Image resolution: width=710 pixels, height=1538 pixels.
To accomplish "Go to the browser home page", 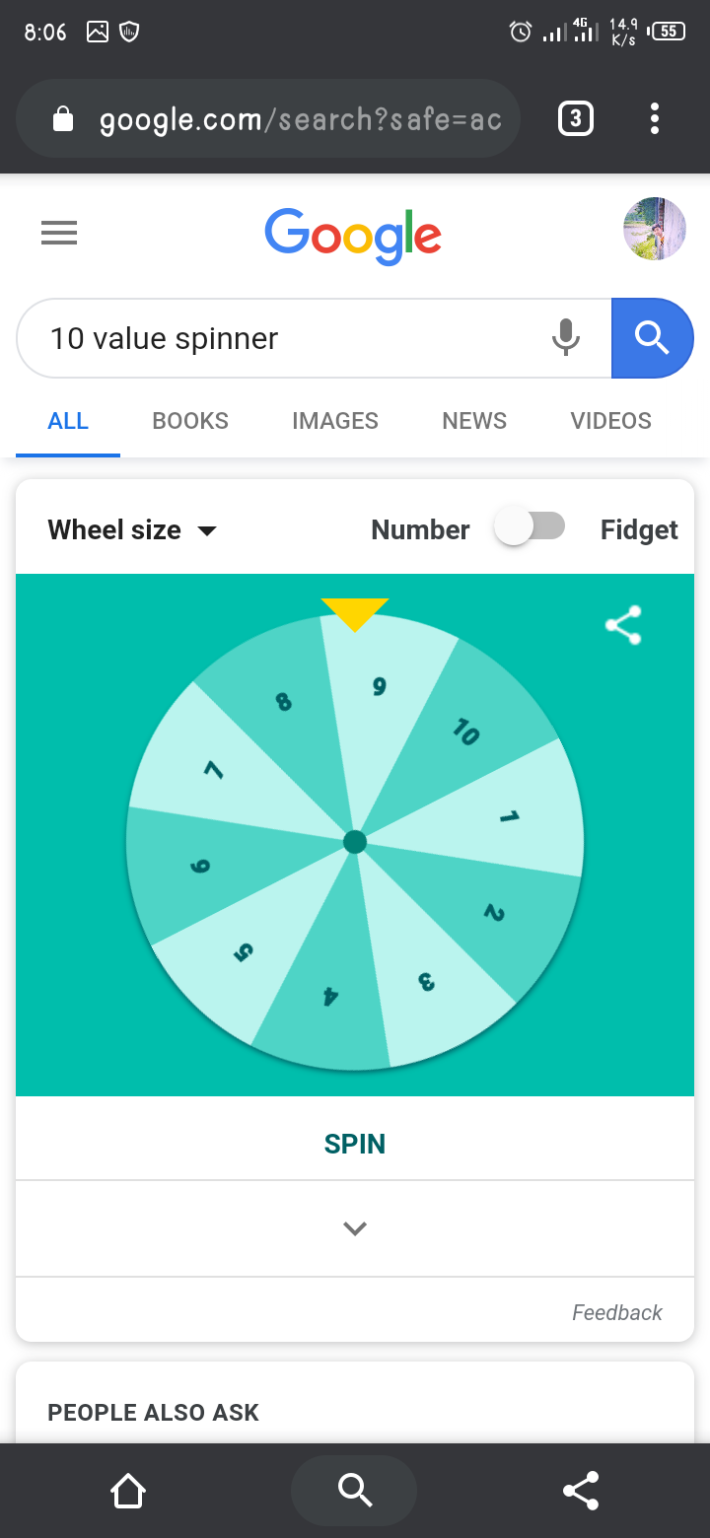I will 128,1491.
